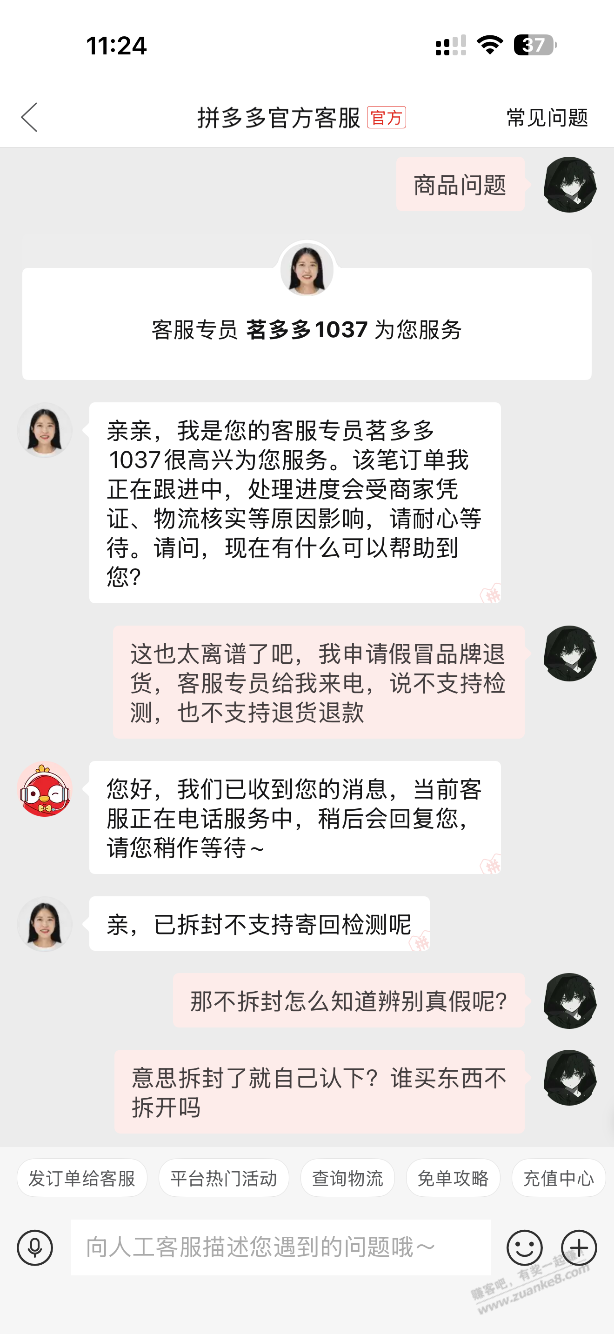Tap the 发订单给客服 quick chip
Screen dimensions: 614x1334
click(x=82, y=1178)
